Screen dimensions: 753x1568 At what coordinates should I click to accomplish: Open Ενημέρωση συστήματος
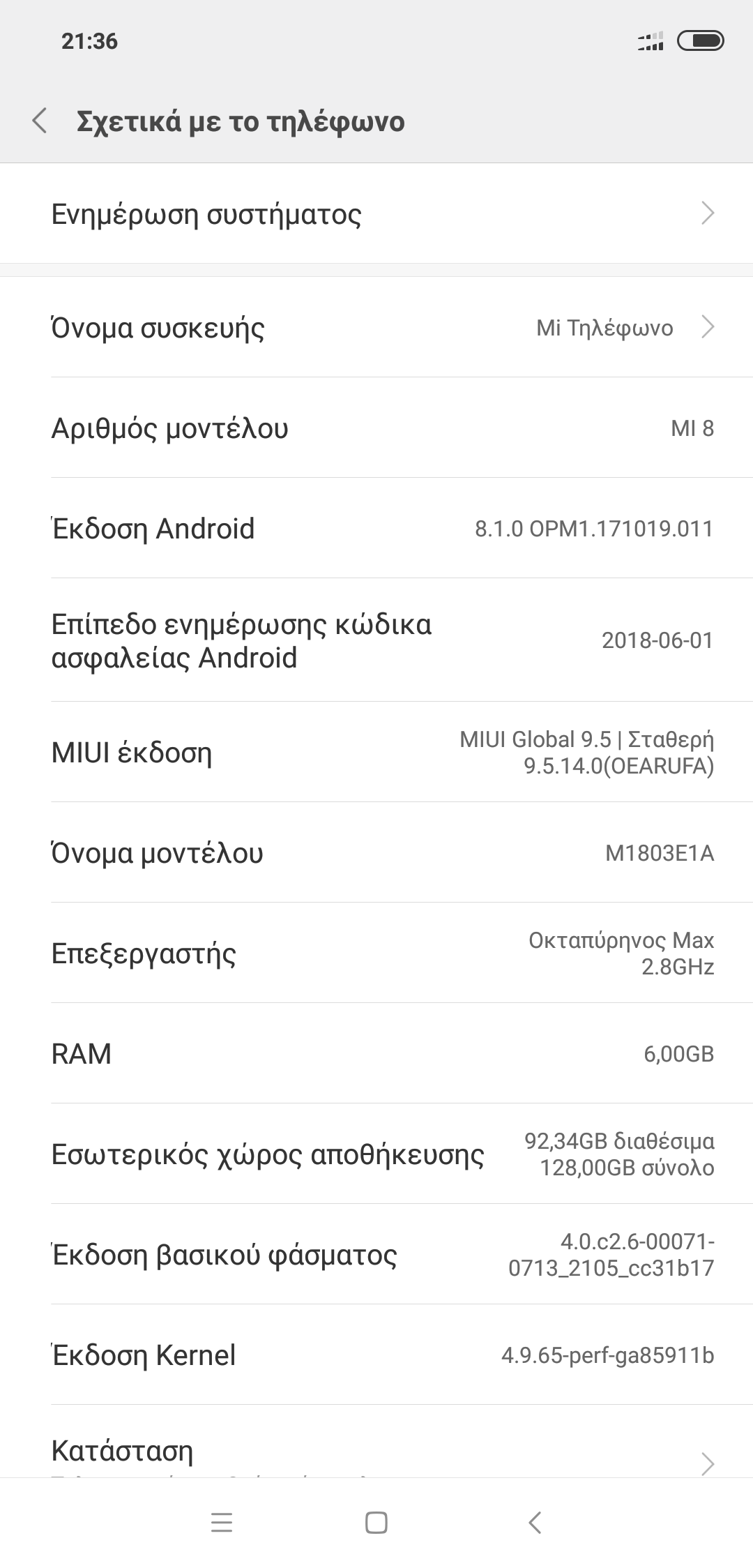tap(376, 213)
